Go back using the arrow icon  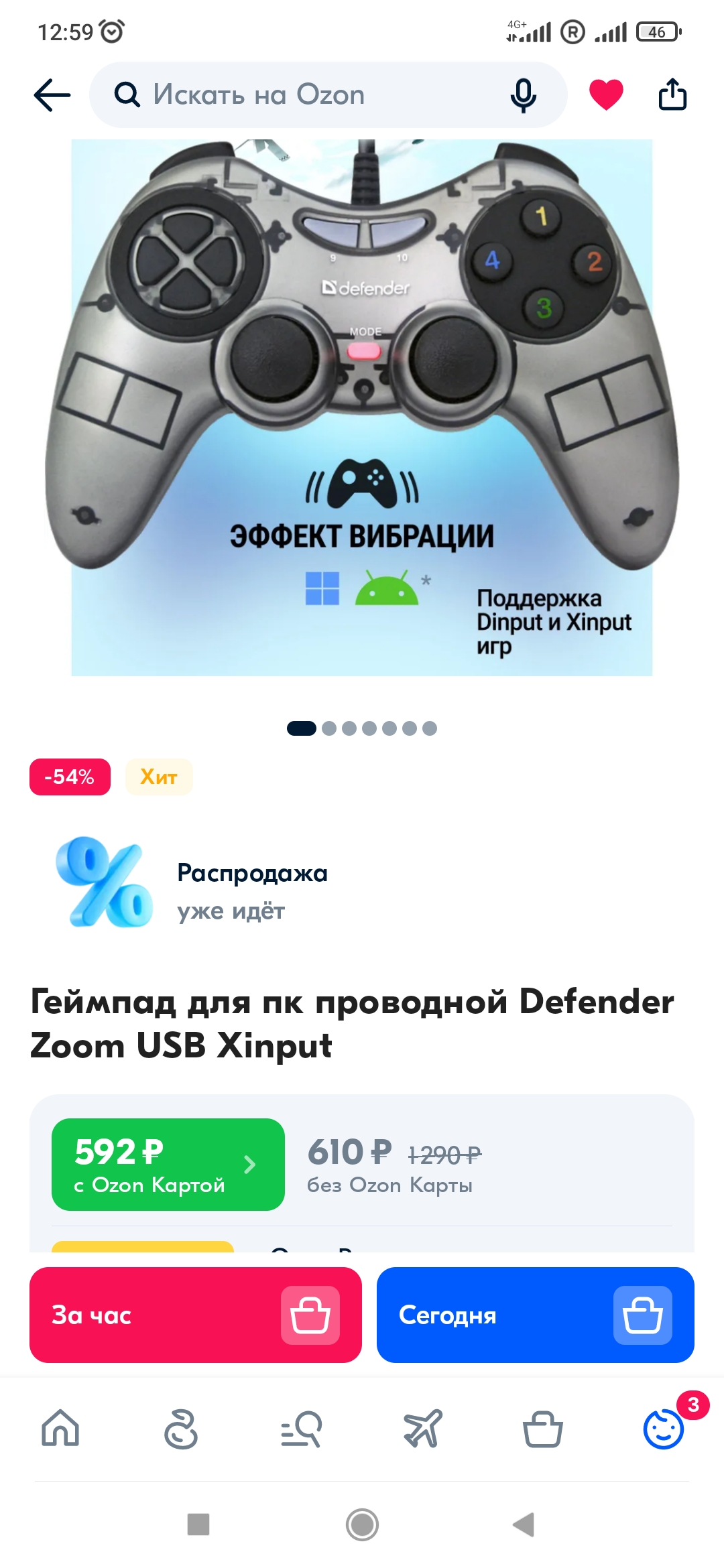(x=52, y=94)
